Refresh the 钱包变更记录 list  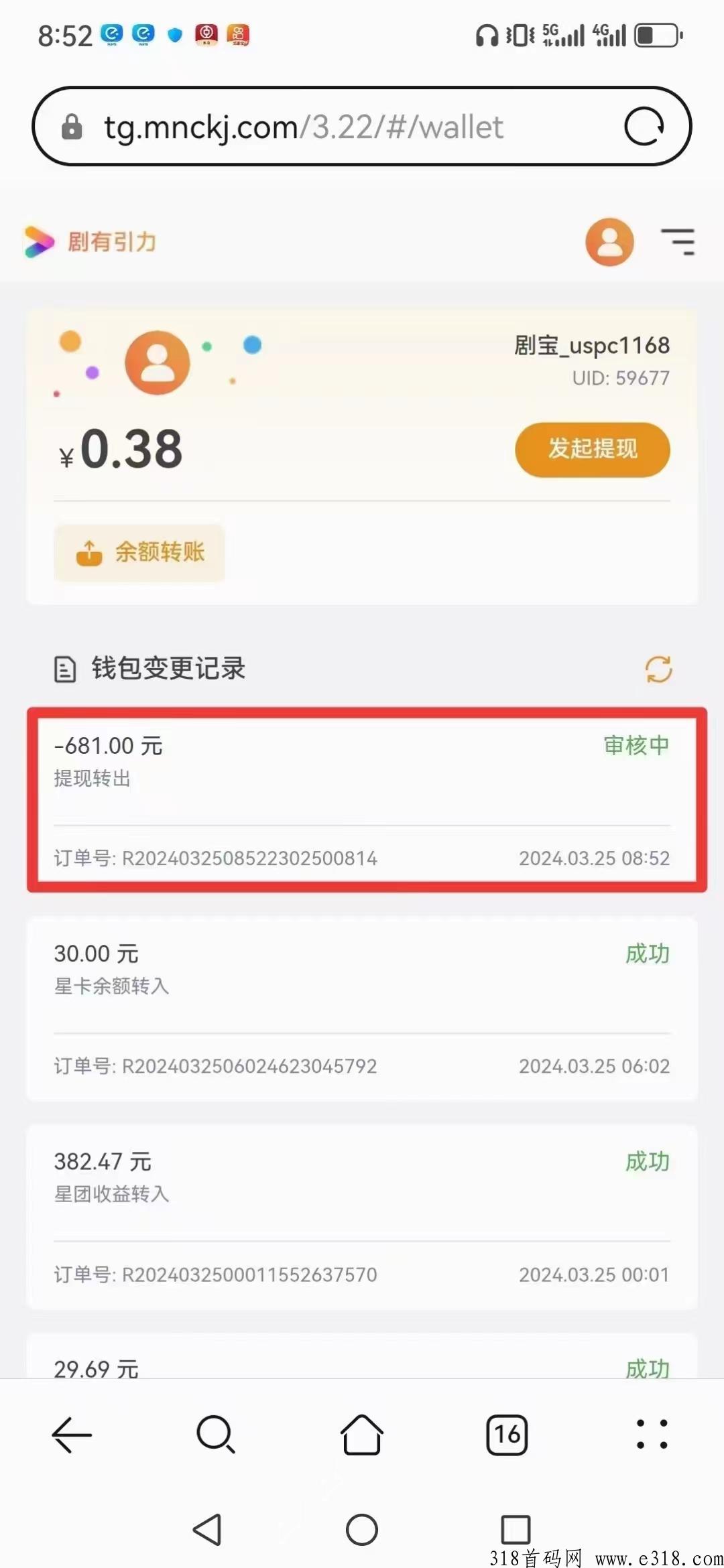click(658, 669)
